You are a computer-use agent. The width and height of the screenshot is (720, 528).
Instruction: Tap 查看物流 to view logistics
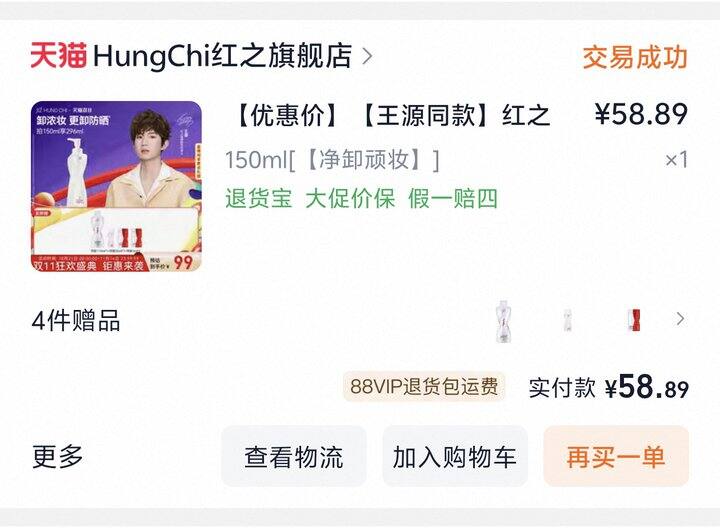pos(294,456)
